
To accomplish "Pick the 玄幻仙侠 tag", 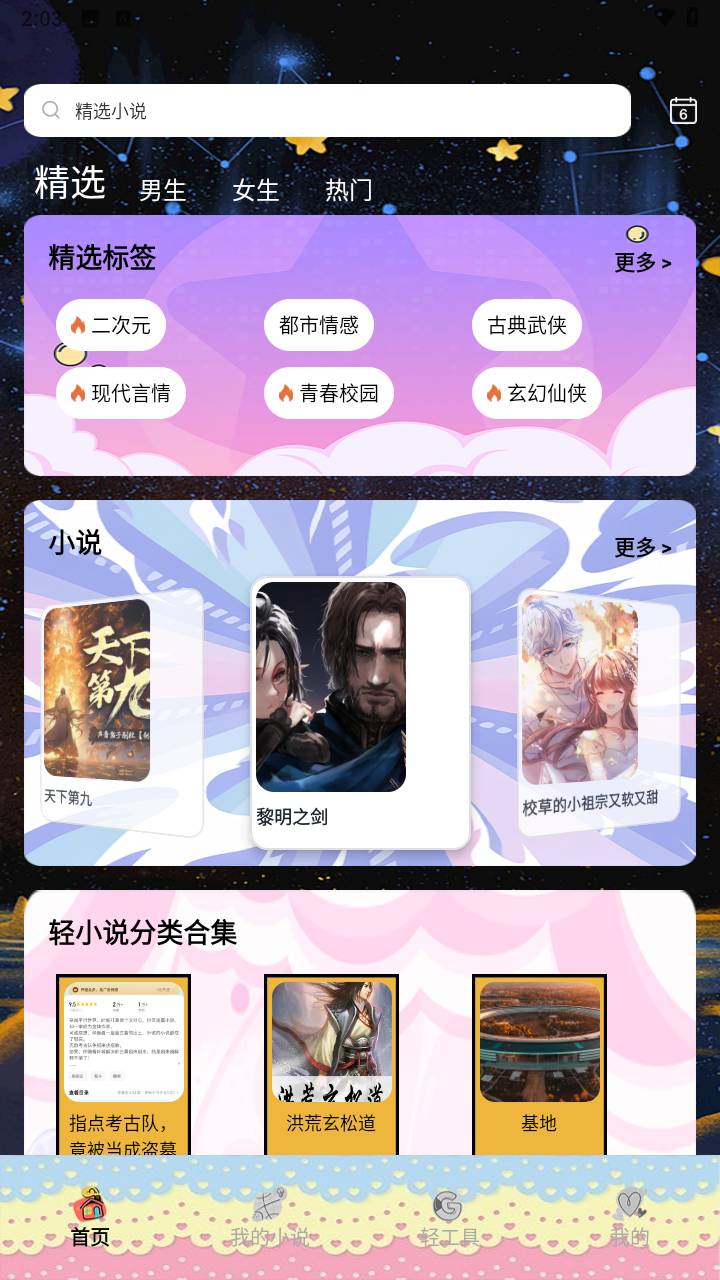I will point(537,393).
